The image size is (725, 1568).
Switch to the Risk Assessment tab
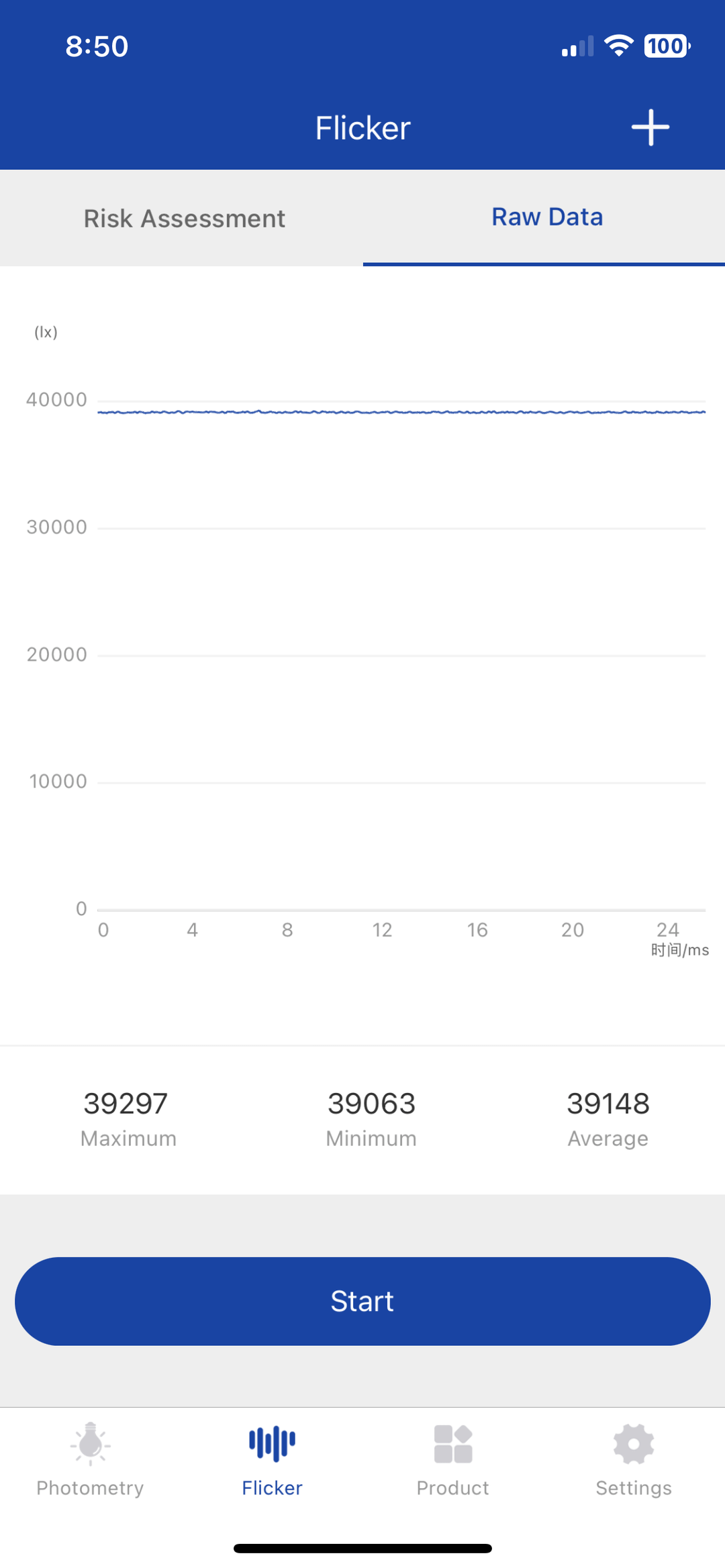click(184, 218)
